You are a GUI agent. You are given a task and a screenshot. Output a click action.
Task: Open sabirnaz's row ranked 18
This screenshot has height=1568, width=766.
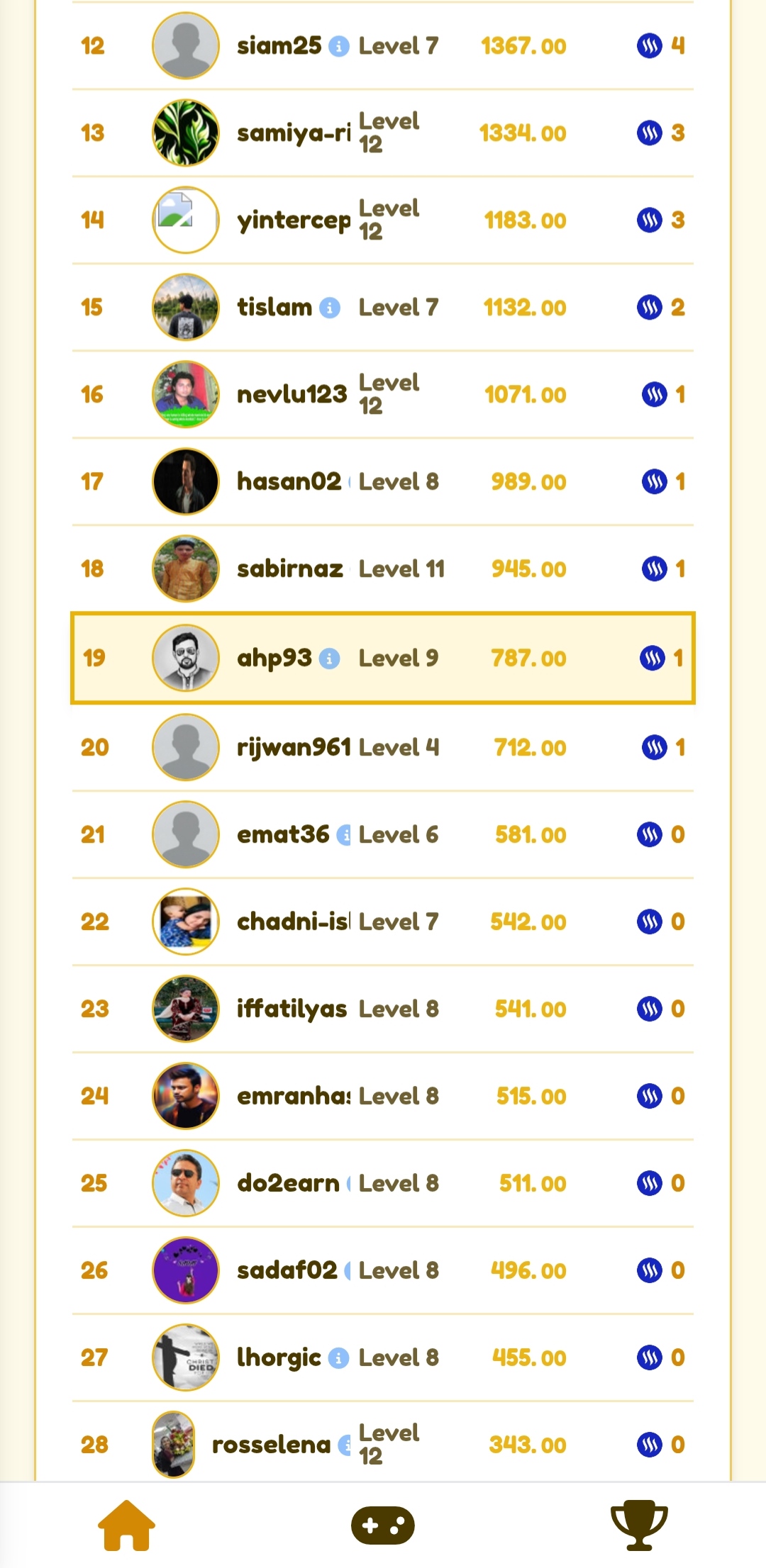point(383,569)
